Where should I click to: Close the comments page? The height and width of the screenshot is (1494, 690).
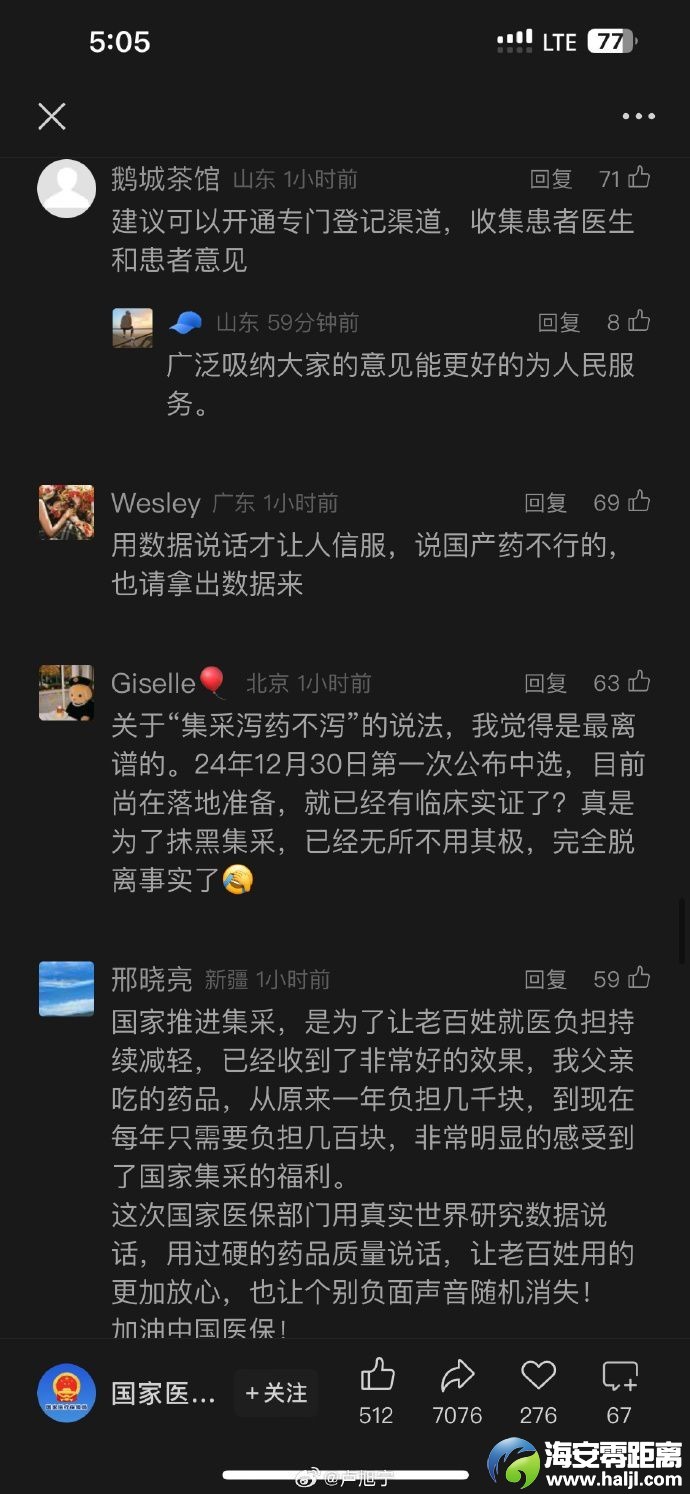pyautogui.click(x=52, y=117)
